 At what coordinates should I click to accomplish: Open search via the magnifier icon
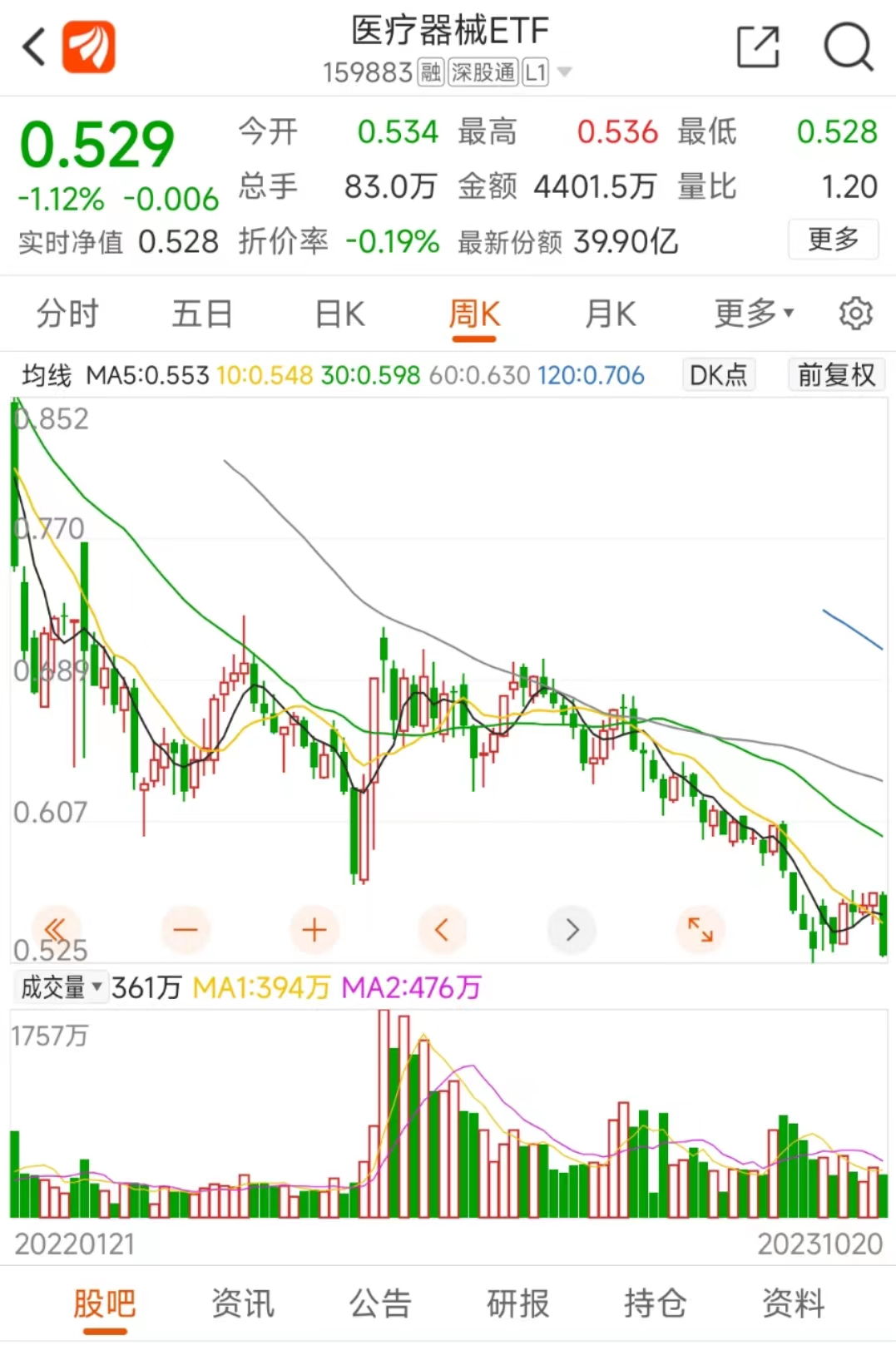(846, 46)
